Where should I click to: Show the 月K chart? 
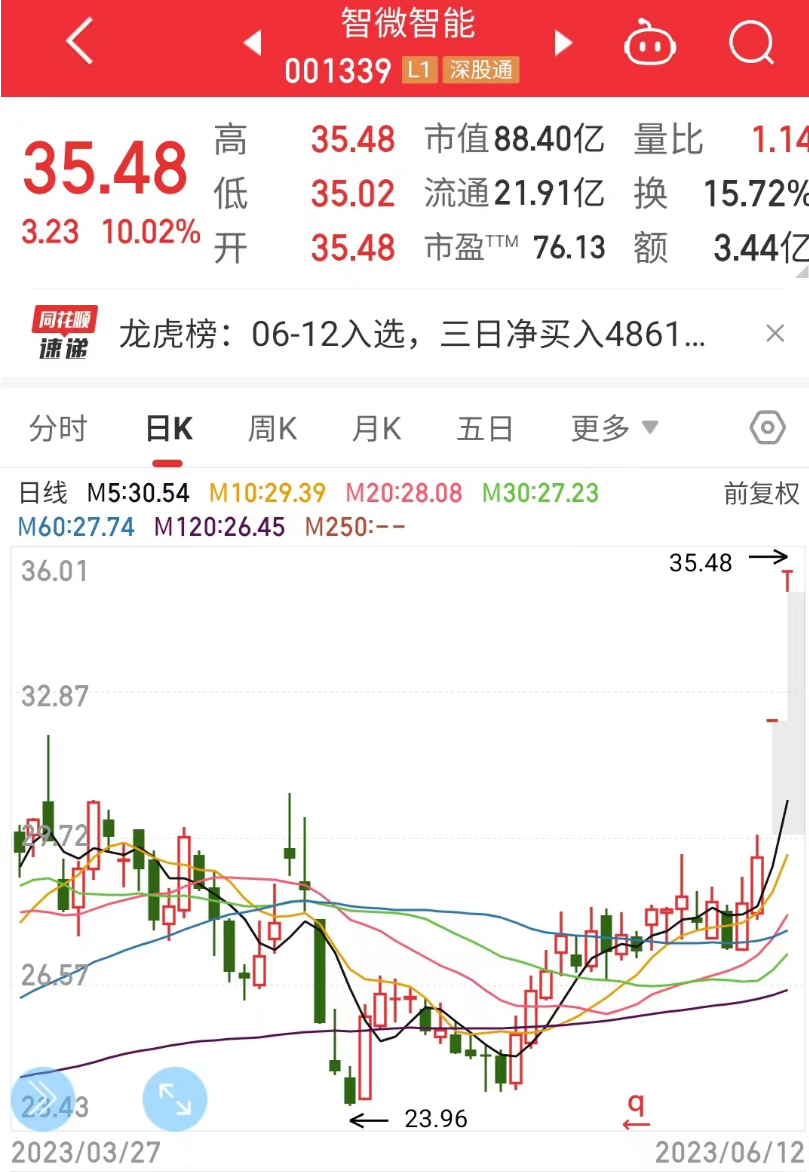pos(376,429)
